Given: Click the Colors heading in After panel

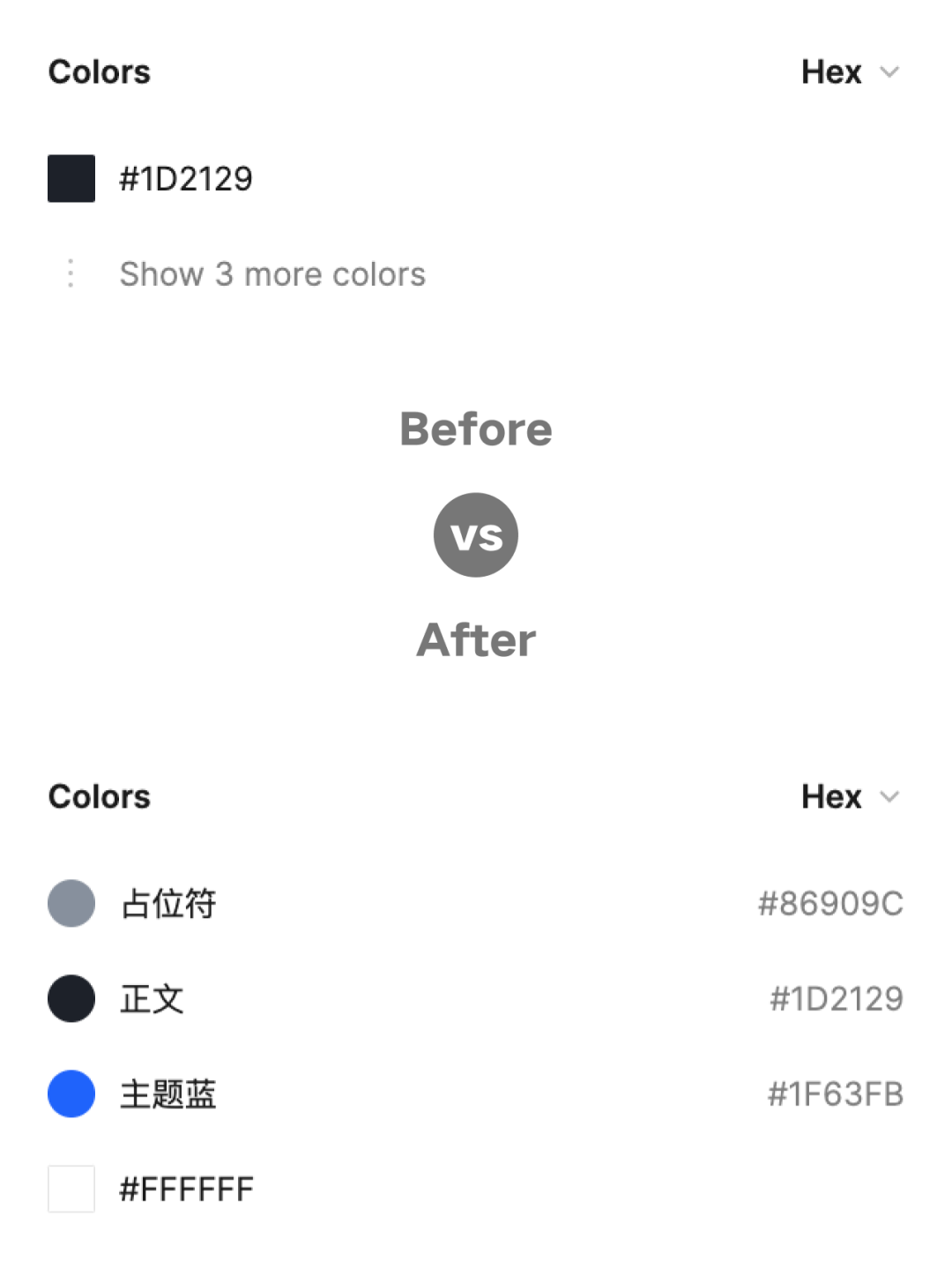Looking at the screenshot, I should 99,796.
